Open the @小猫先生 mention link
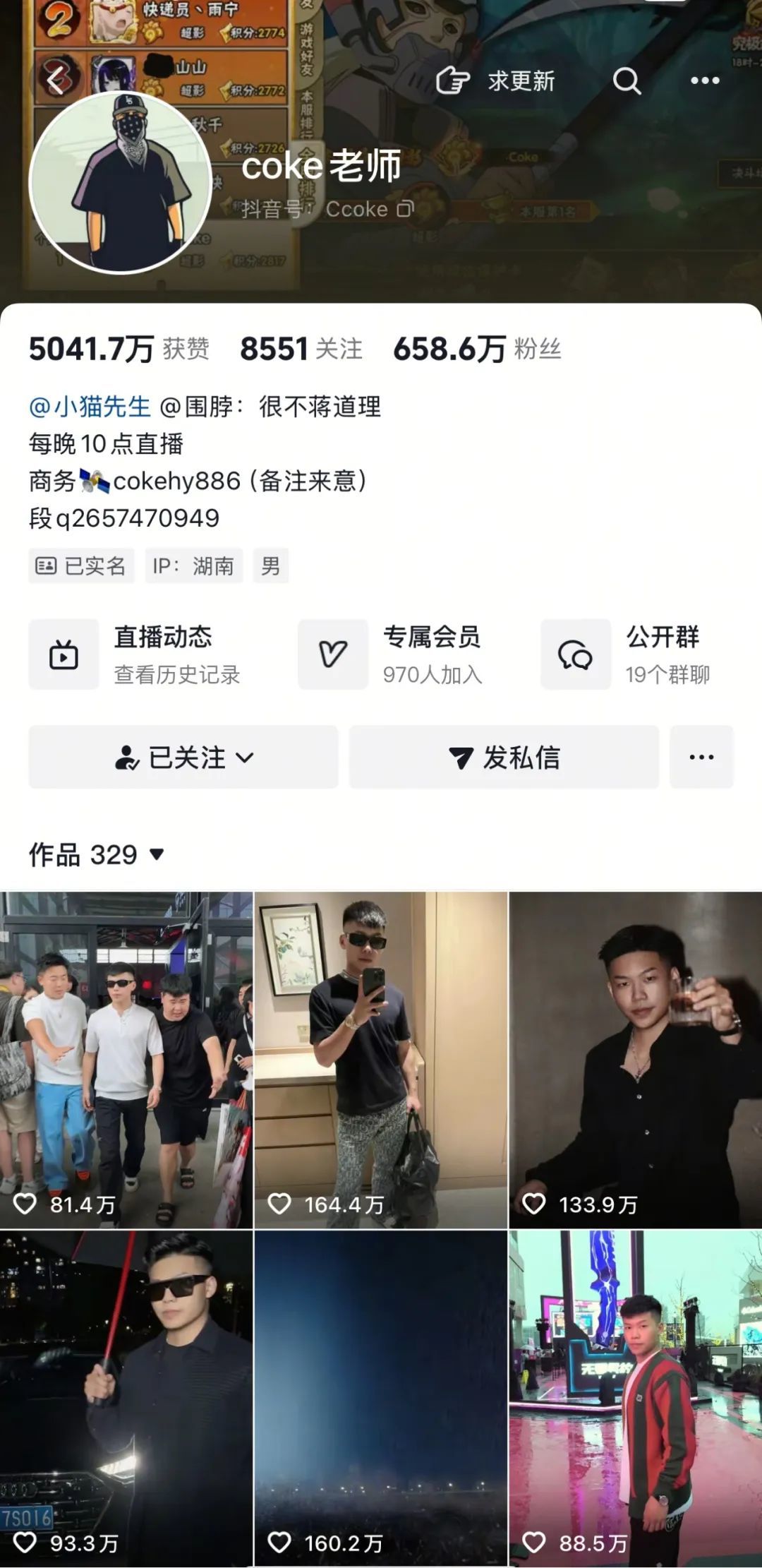This screenshot has width=762, height=1568. [x=90, y=406]
